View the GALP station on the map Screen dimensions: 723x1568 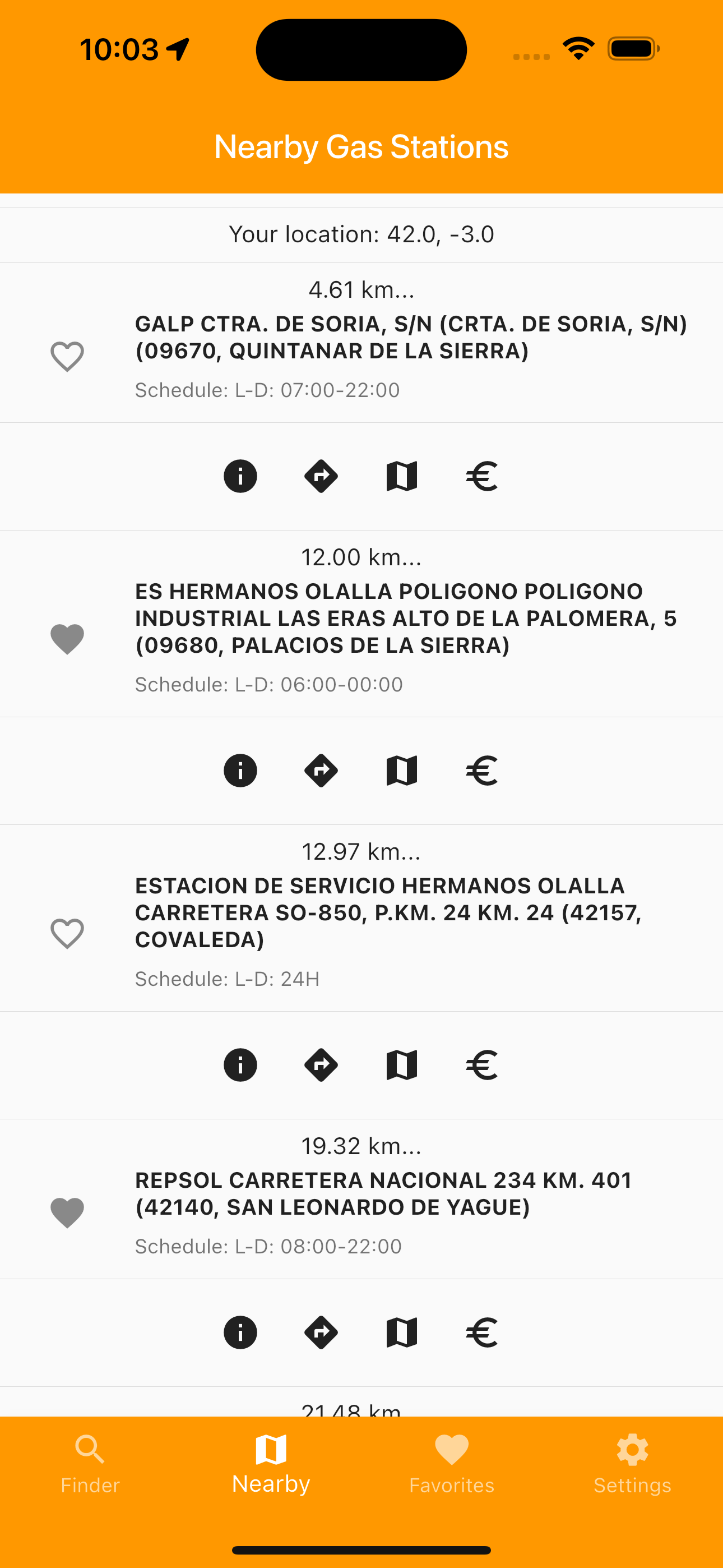click(402, 476)
